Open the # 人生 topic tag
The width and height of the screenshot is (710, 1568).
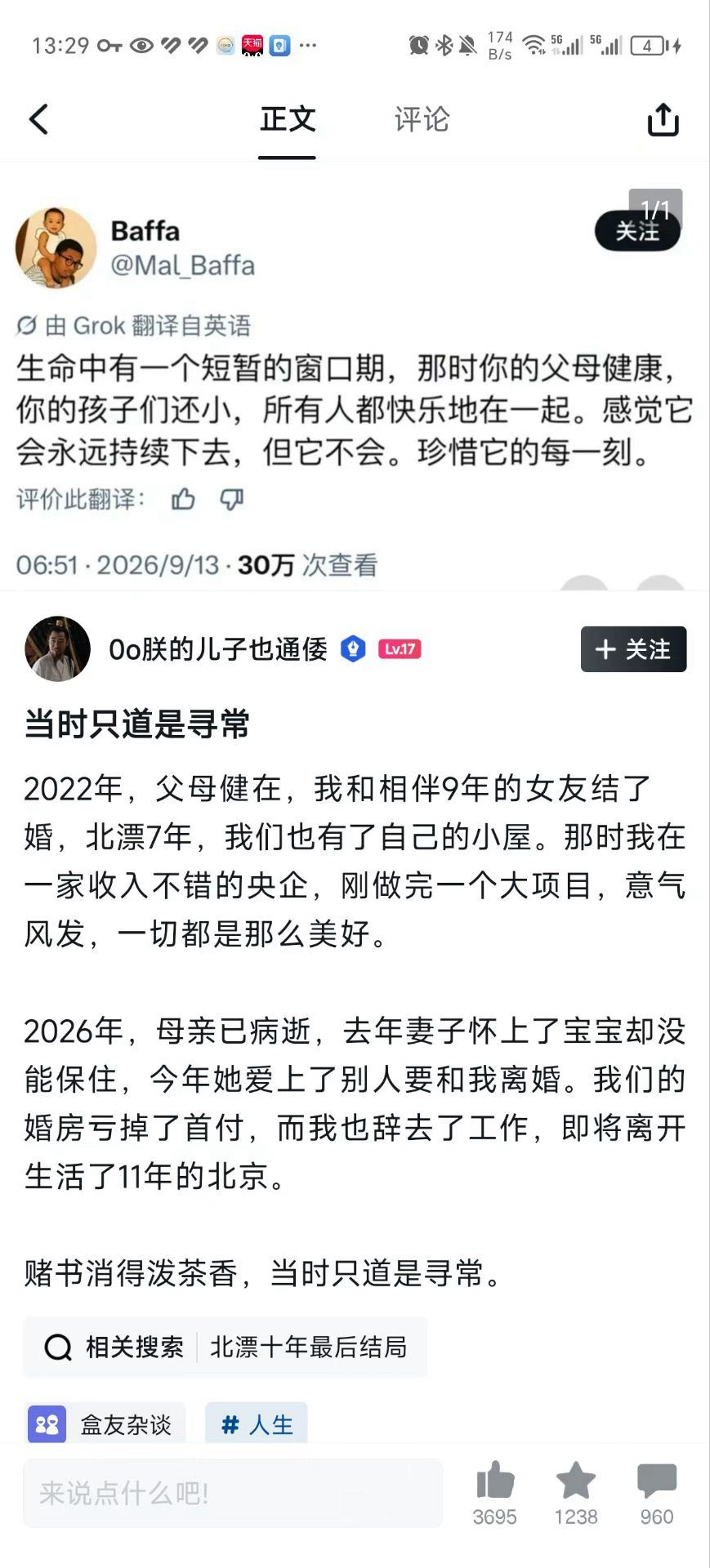click(x=257, y=1424)
